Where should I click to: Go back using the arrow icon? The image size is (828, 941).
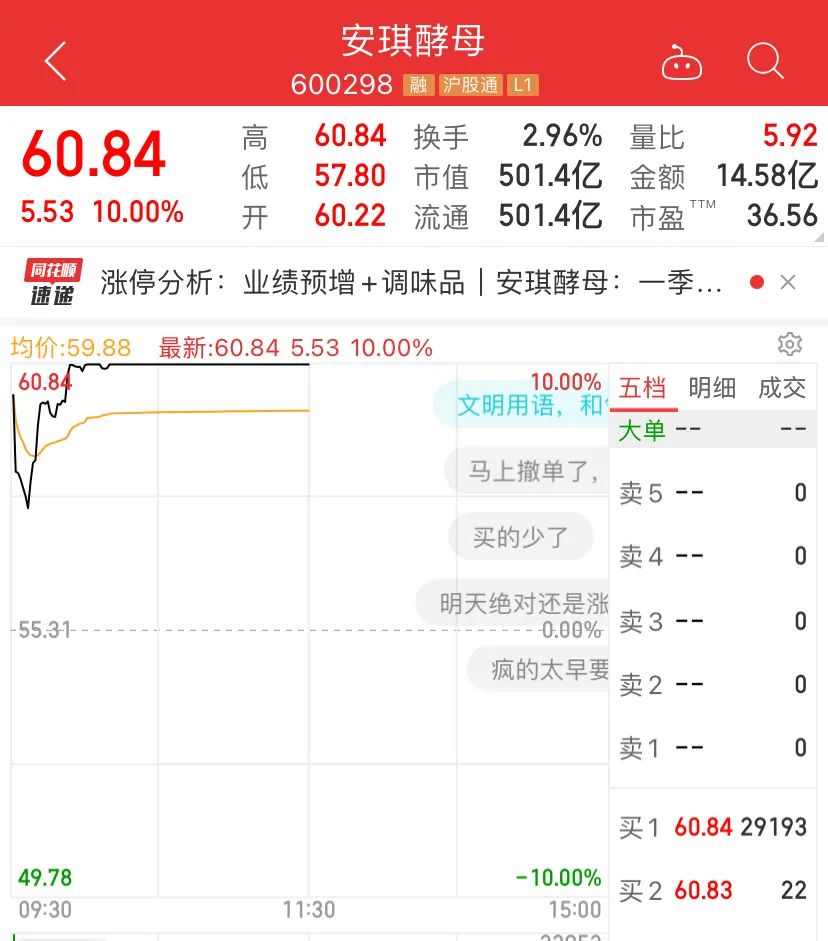[x=55, y=61]
